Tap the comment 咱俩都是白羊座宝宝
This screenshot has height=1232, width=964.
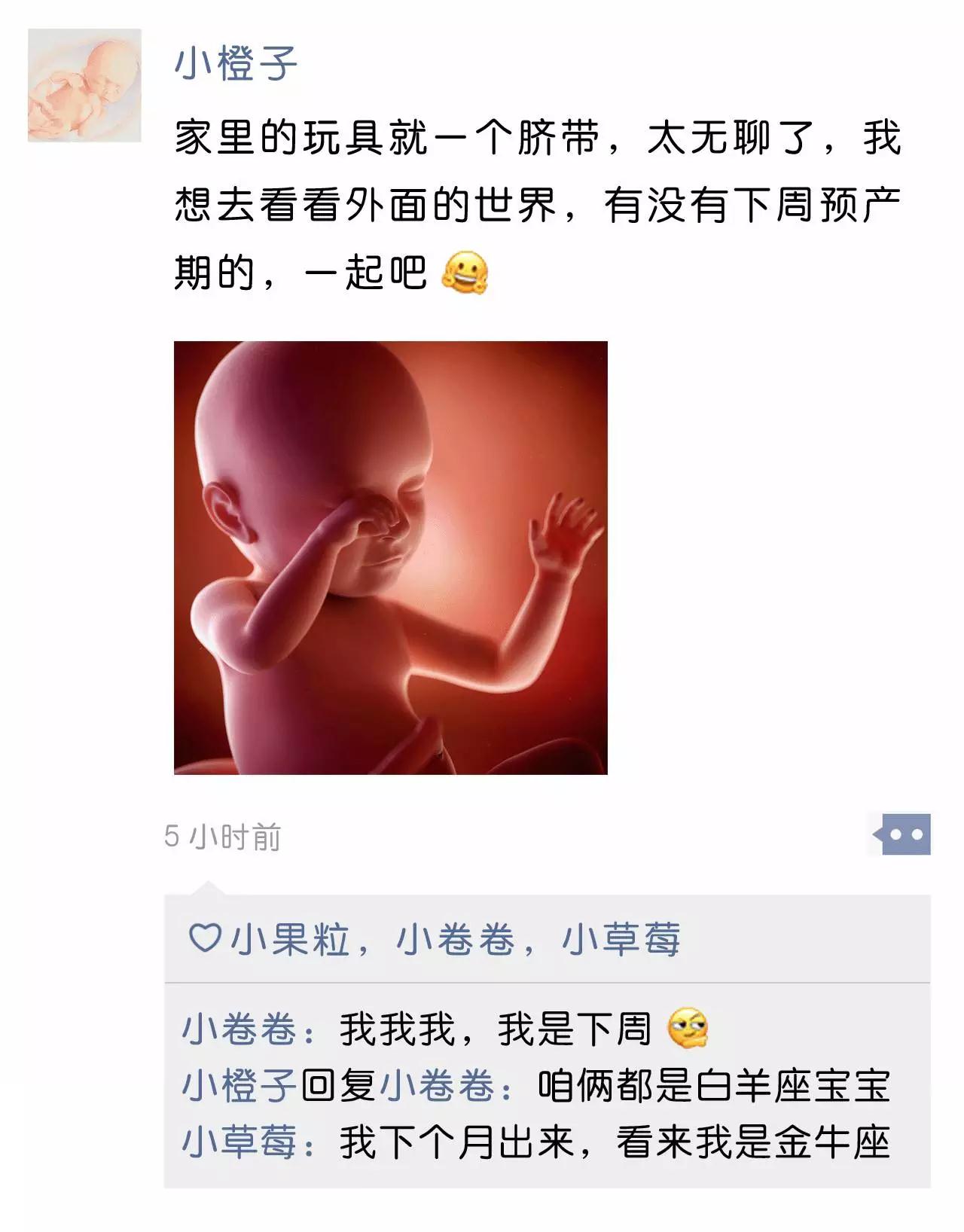pos(712,1087)
